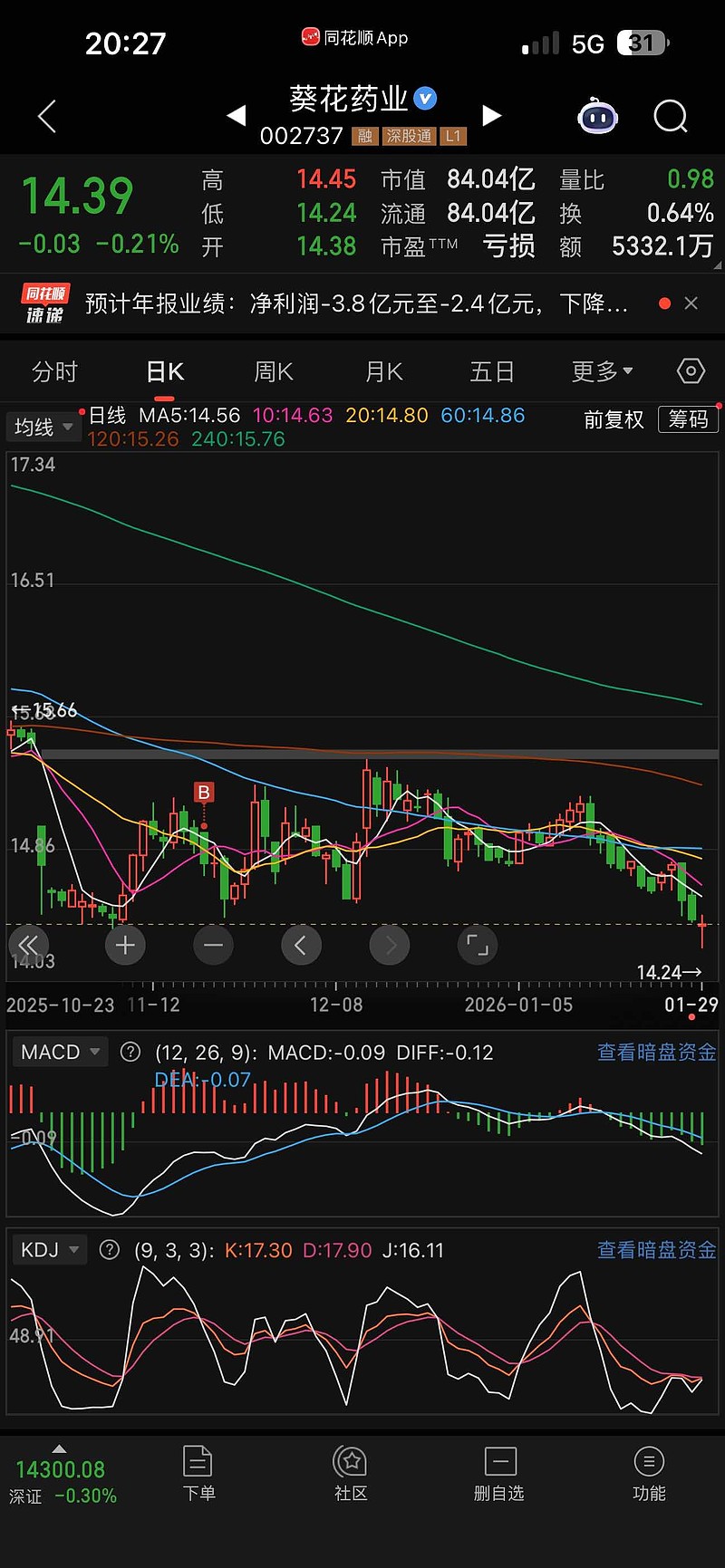The image size is (725, 1568).
Task: Open 下单 to place an order
Action: point(198,1474)
